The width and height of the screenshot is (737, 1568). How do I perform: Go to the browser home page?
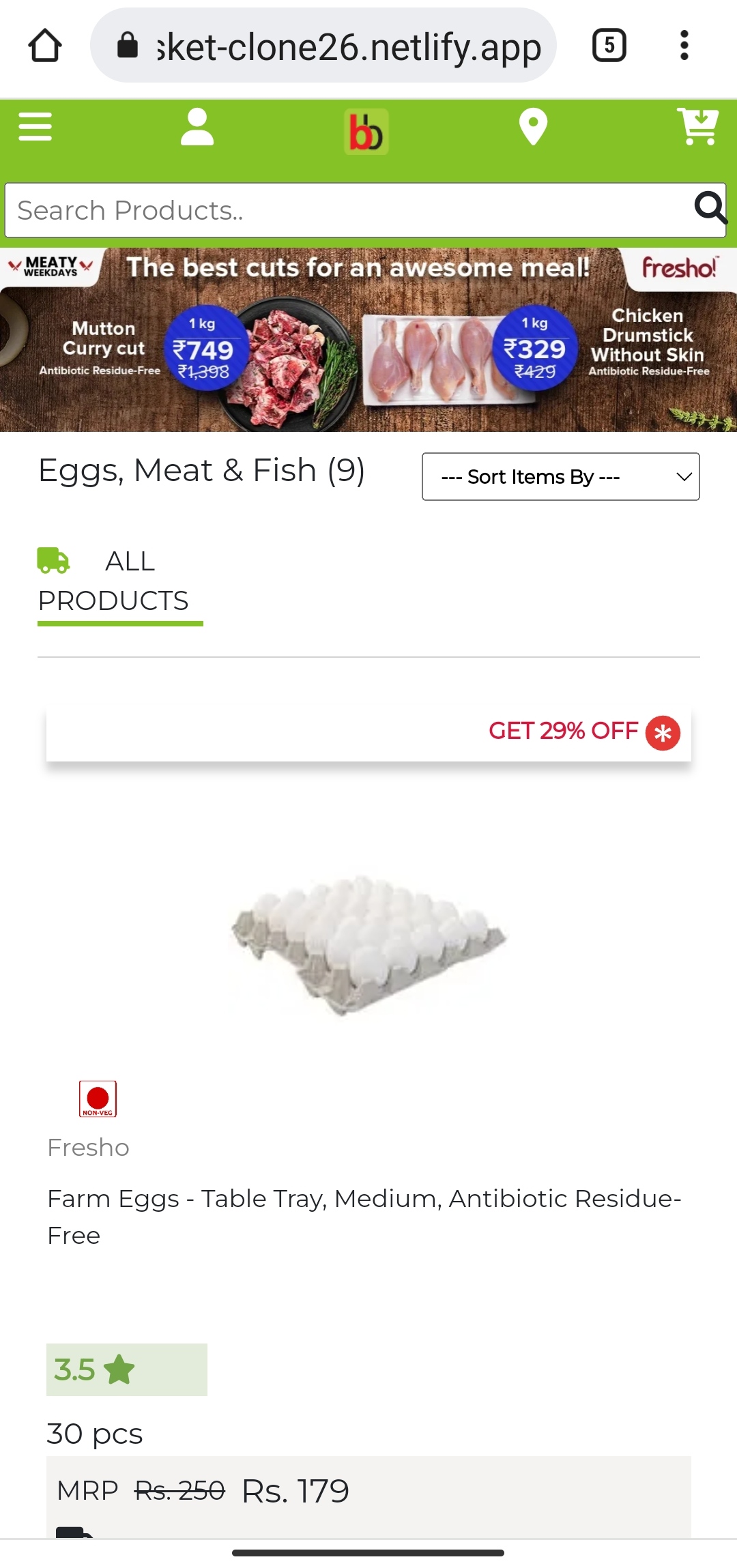coord(45,46)
